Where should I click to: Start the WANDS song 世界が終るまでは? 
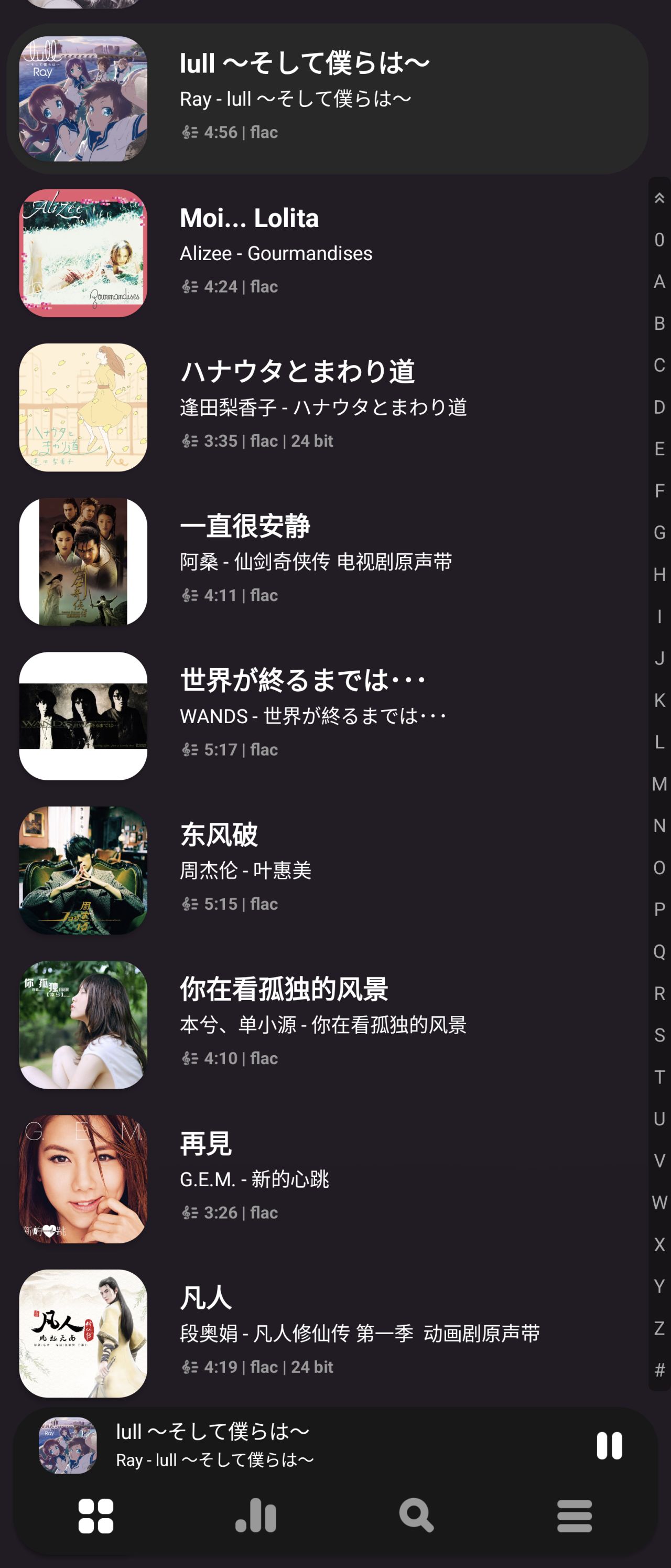click(329, 716)
